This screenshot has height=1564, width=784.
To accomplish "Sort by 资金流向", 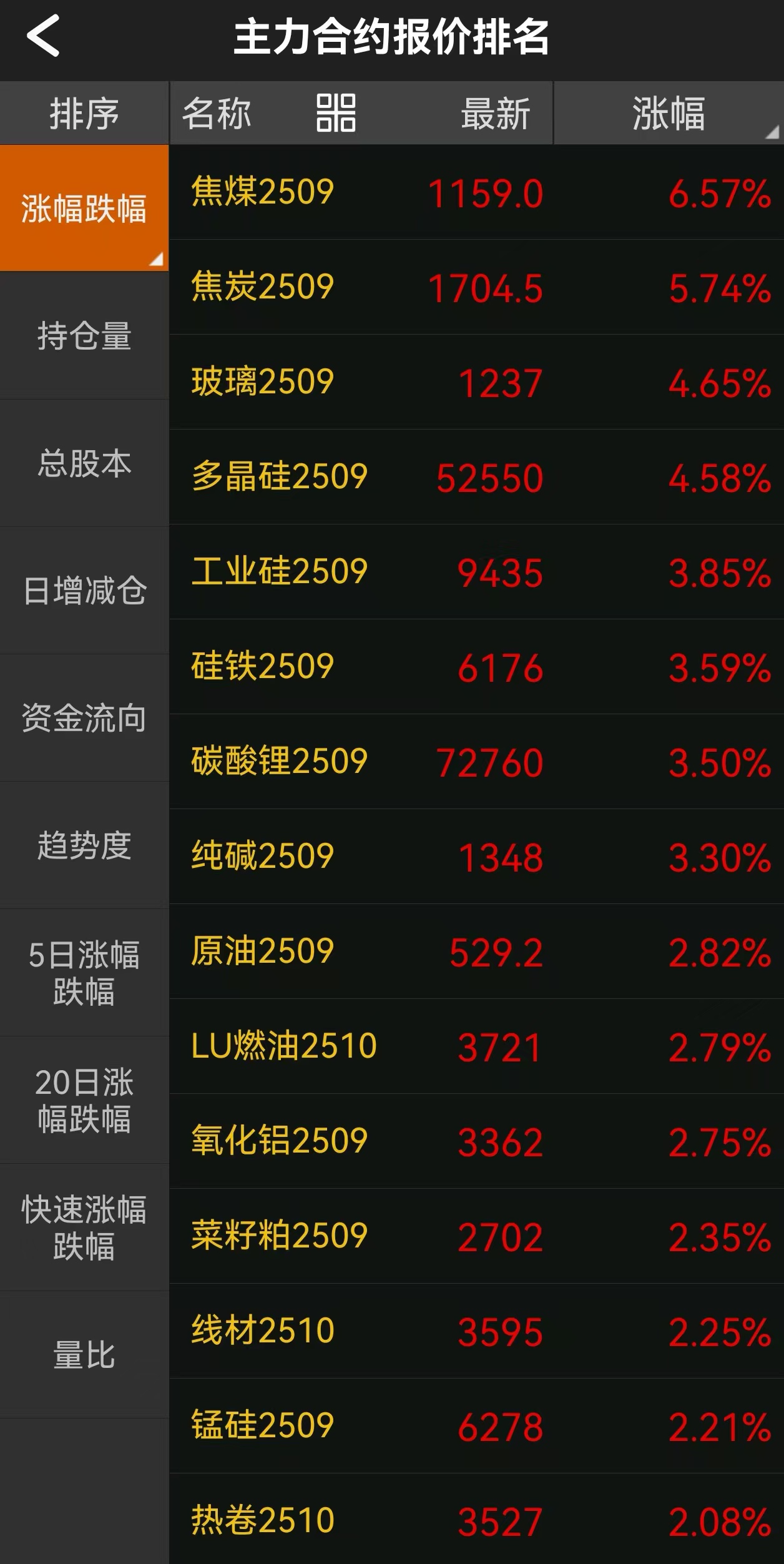I will [x=84, y=718].
